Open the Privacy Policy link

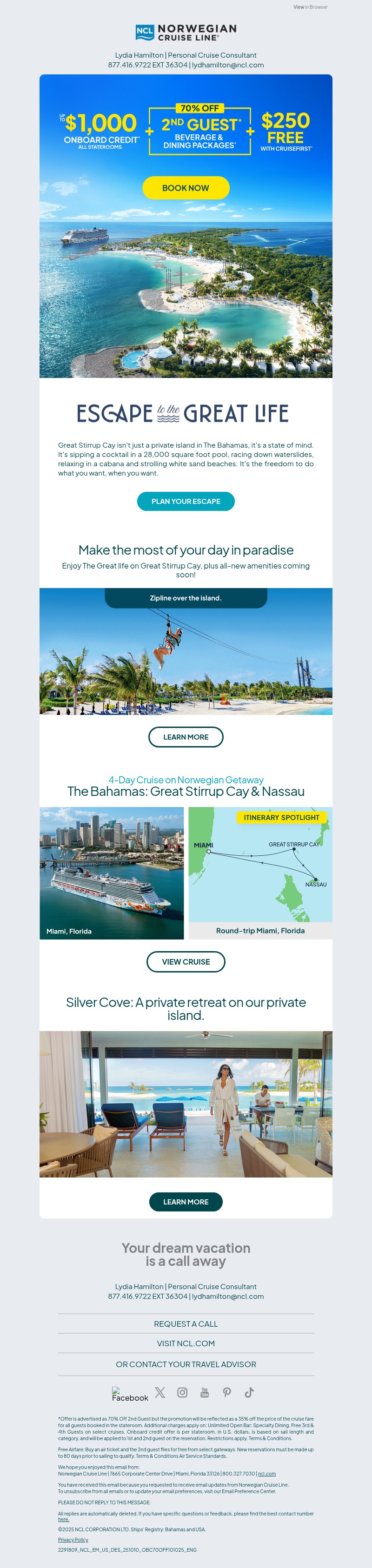[73, 1539]
